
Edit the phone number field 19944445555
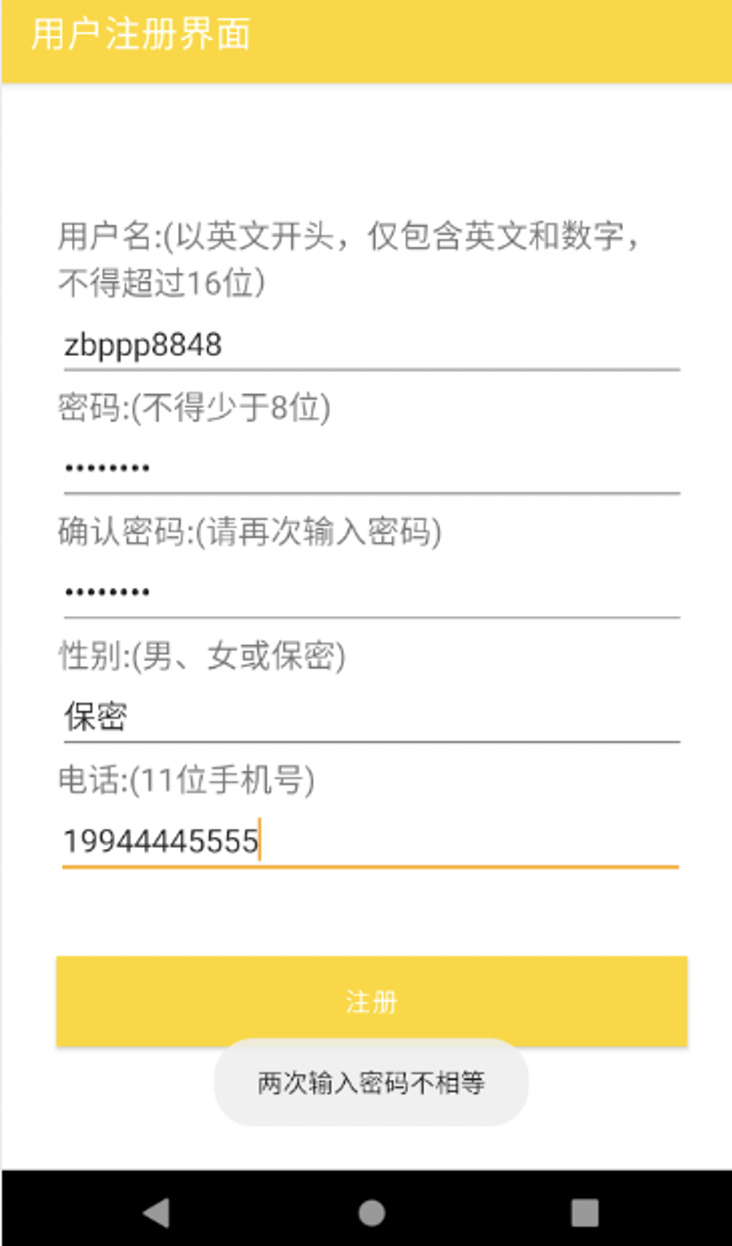pyautogui.click(x=370, y=841)
